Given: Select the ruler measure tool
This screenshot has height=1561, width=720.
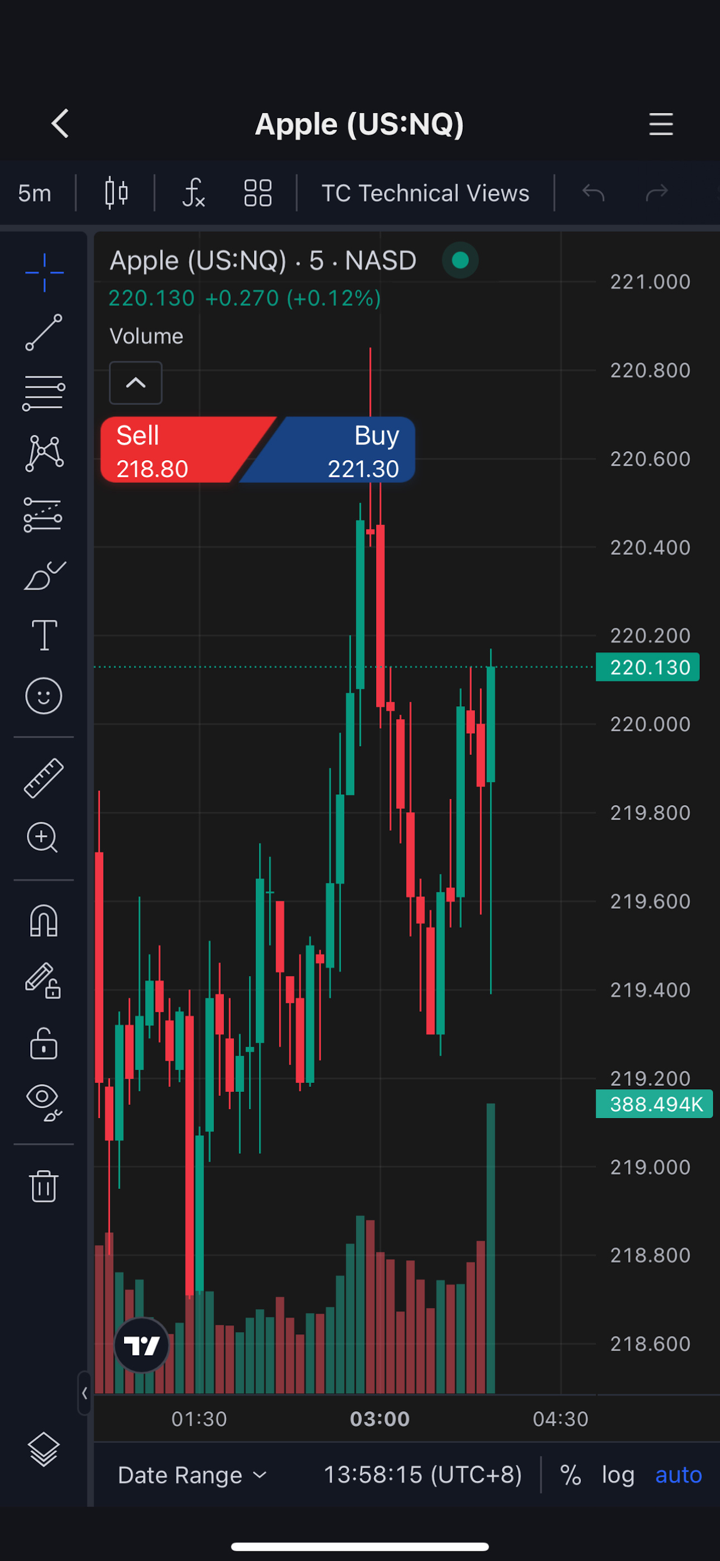Looking at the screenshot, I should coord(44,778).
